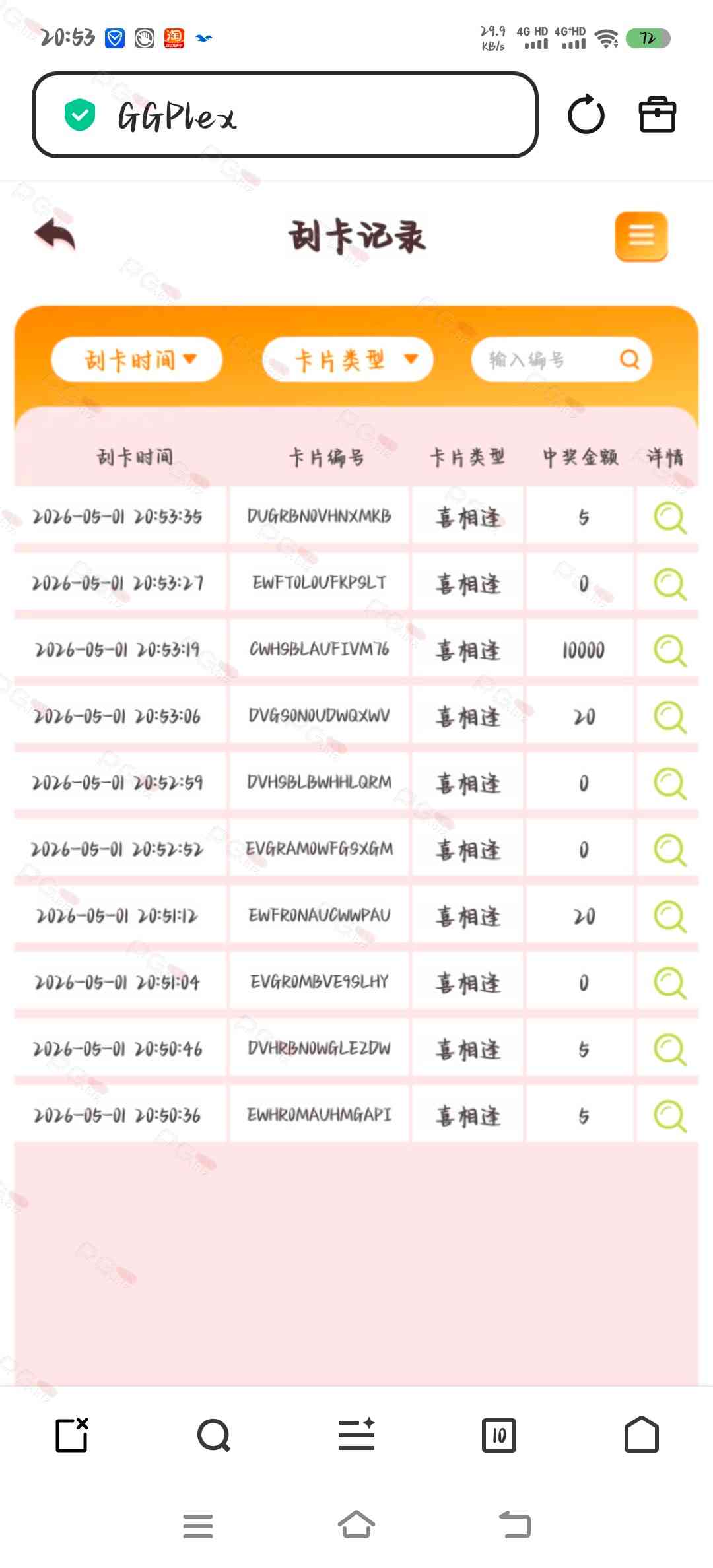View details of card EWHROMAUHMGAPI
This screenshot has height=1568, width=713.
point(669,1116)
